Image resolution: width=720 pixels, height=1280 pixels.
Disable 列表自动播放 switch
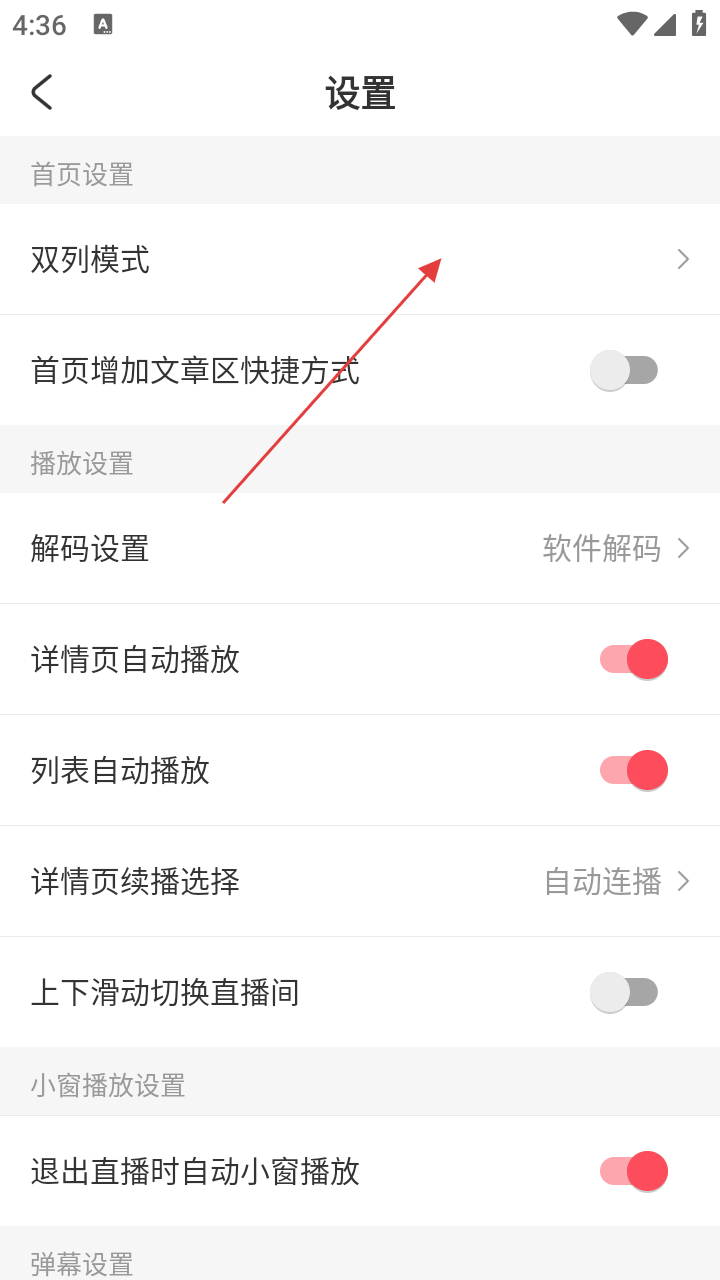tap(634, 771)
